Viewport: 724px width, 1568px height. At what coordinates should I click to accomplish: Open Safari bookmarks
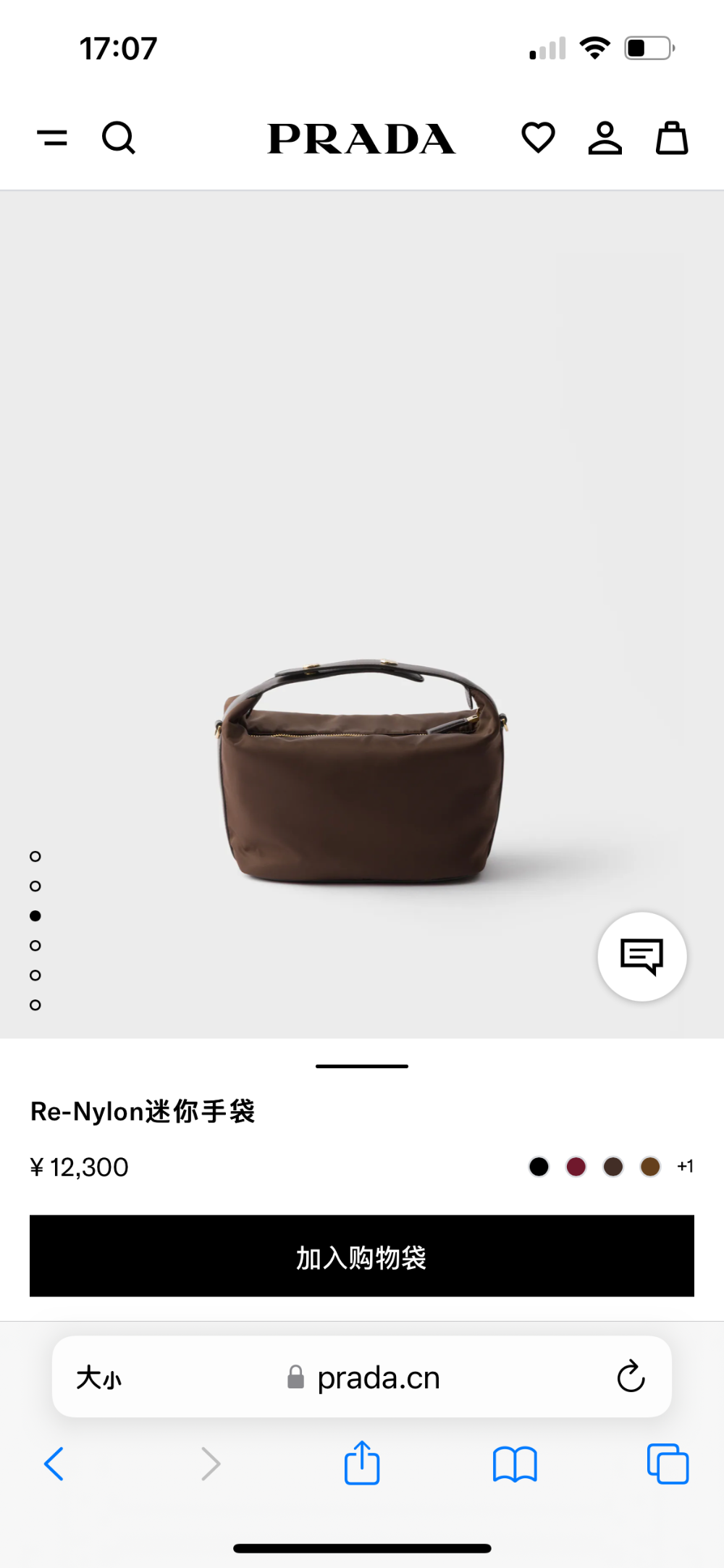[x=515, y=1464]
